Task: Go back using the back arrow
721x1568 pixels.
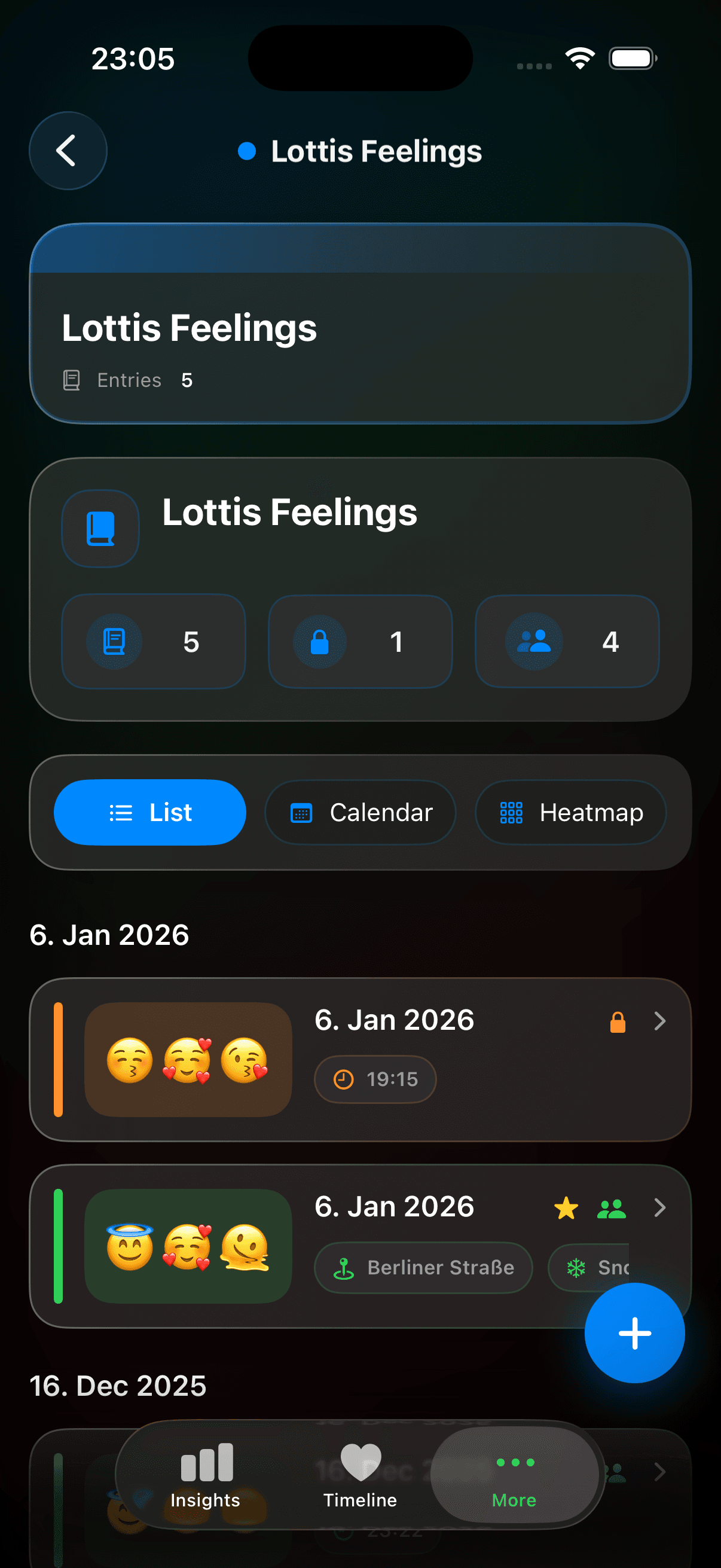Action: point(68,151)
